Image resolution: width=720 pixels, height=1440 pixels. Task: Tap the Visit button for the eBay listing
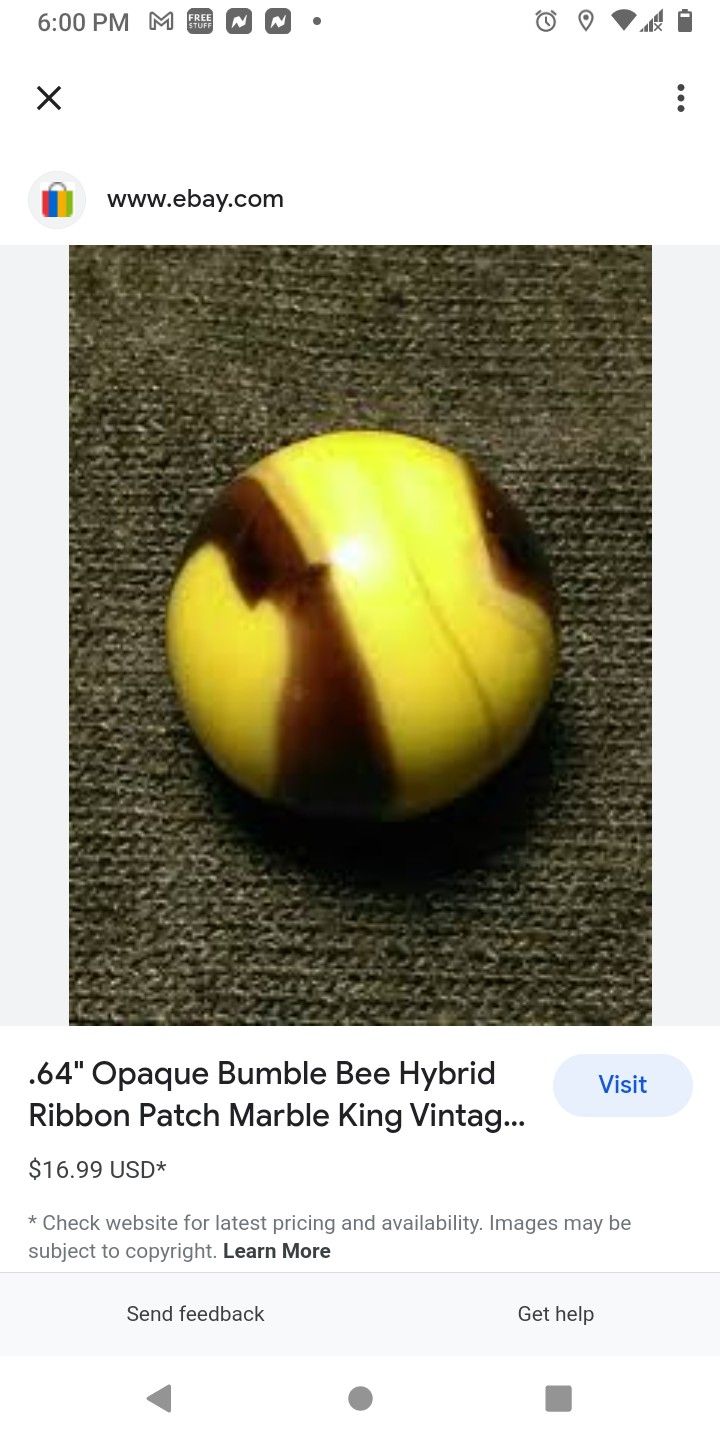[x=622, y=1085]
